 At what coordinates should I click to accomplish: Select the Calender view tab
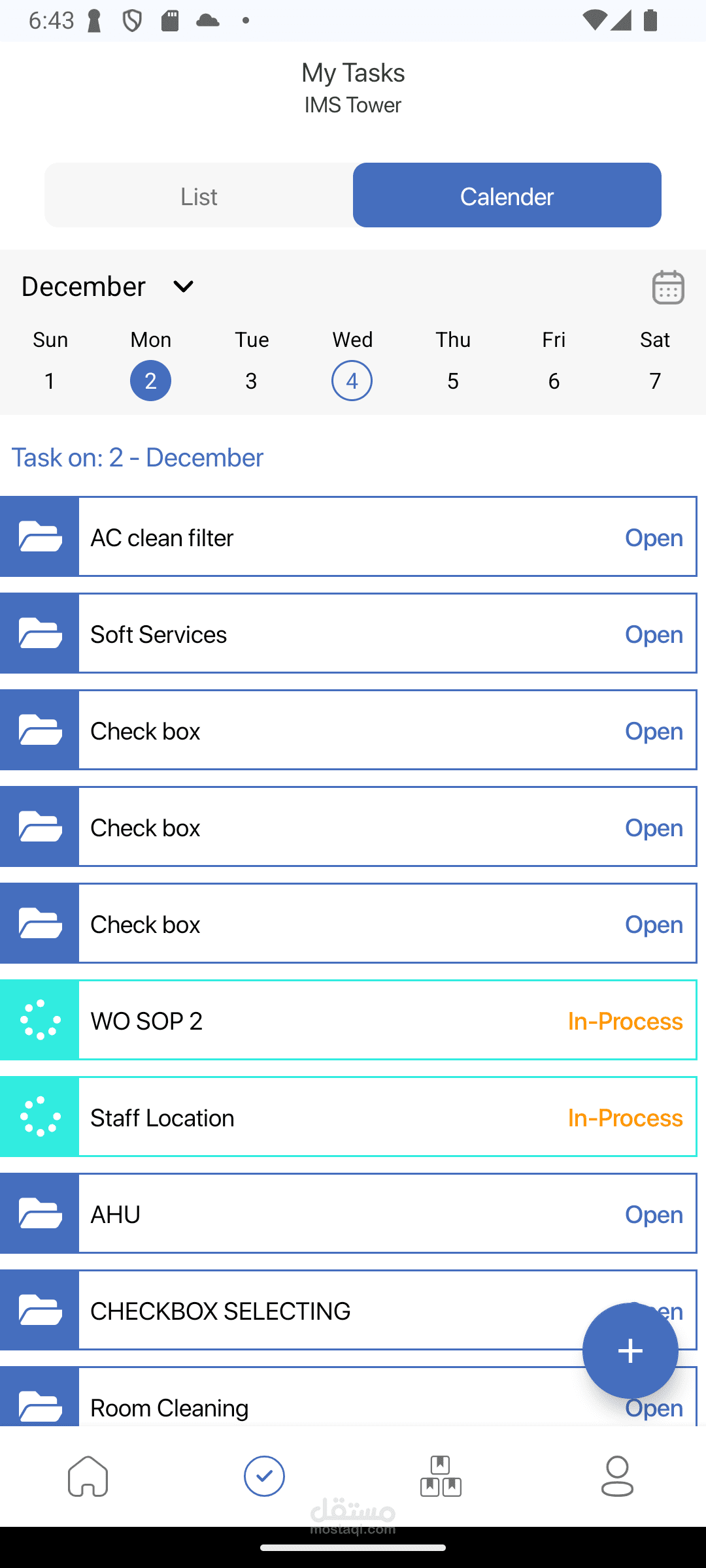click(x=507, y=196)
